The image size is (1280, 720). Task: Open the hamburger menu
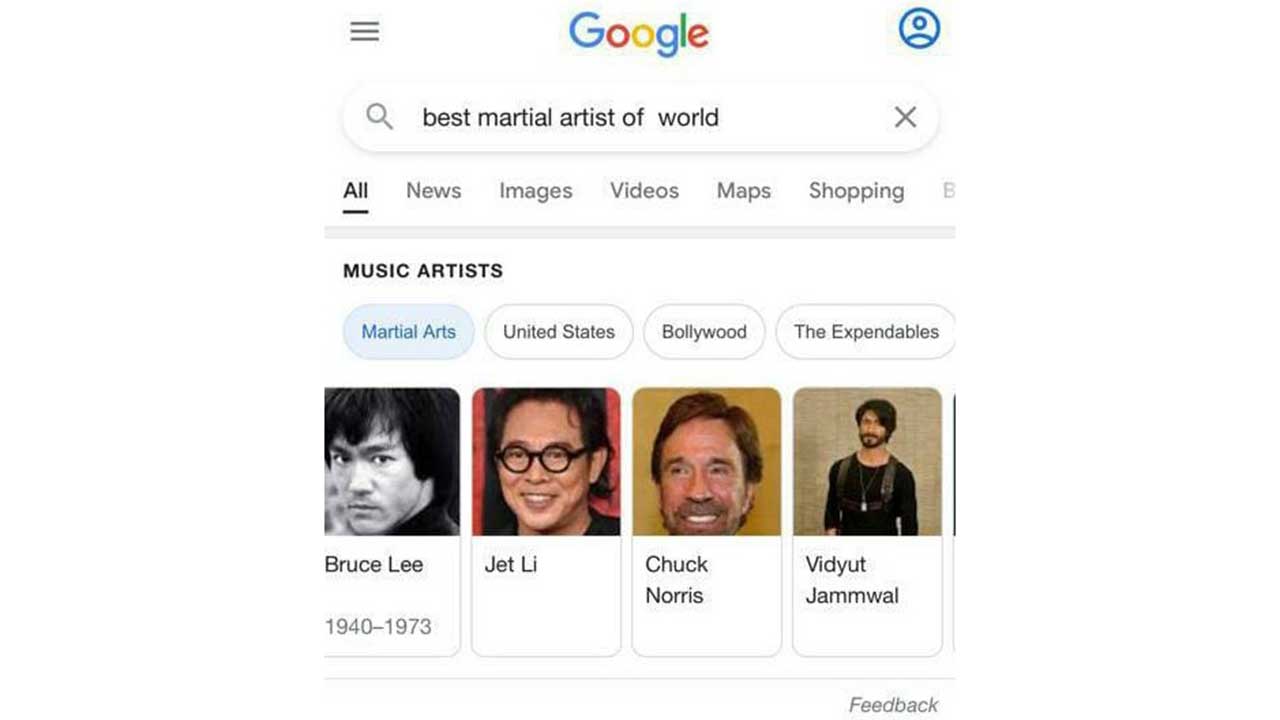pyautogui.click(x=364, y=32)
